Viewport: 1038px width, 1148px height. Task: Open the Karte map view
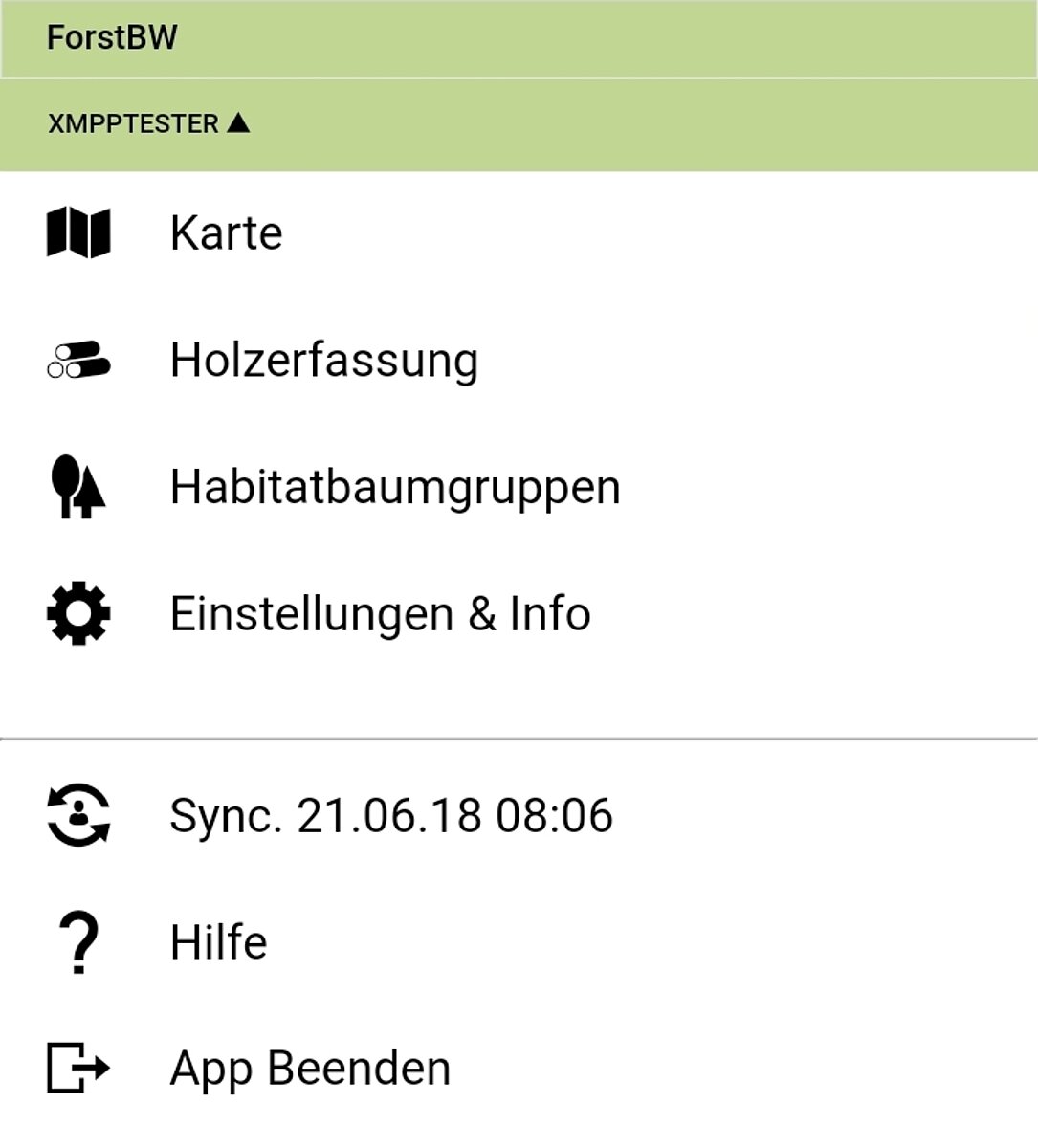(226, 232)
